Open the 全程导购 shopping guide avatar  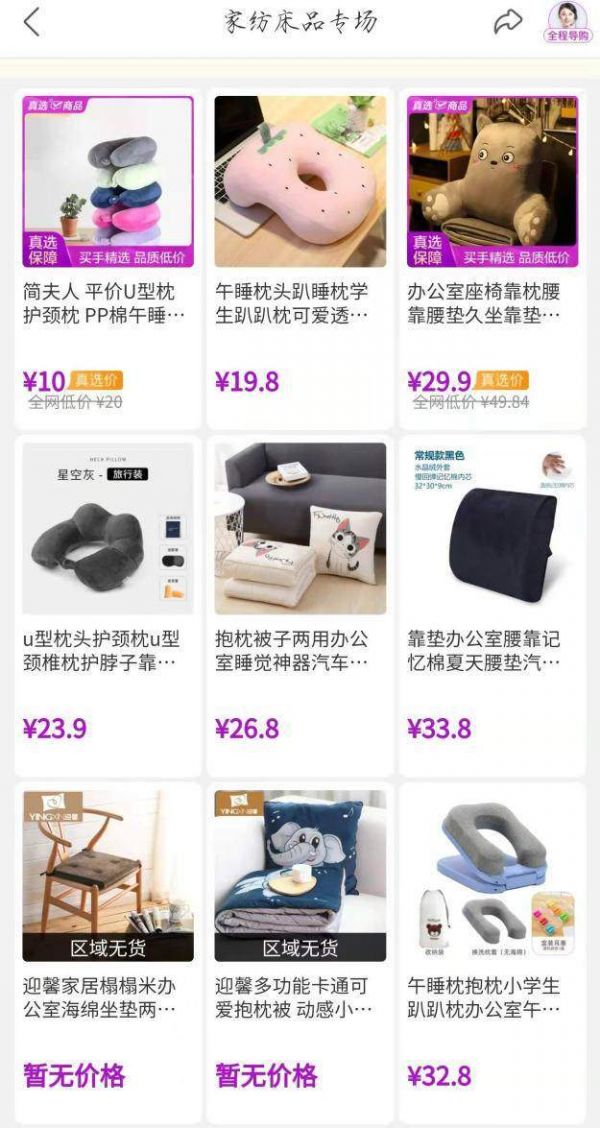point(567,22)
